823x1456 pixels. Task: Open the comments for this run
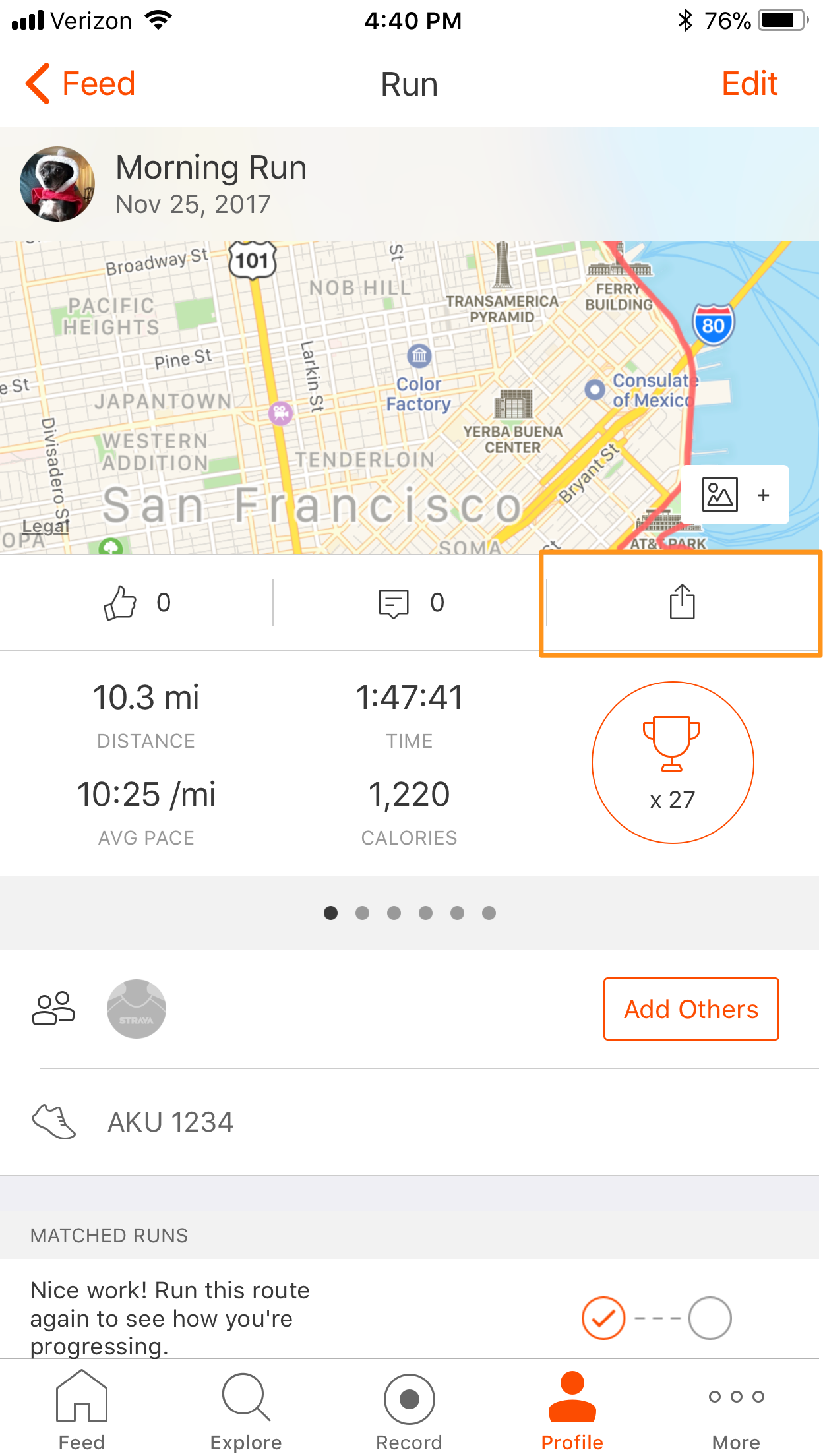coord(394,602)
